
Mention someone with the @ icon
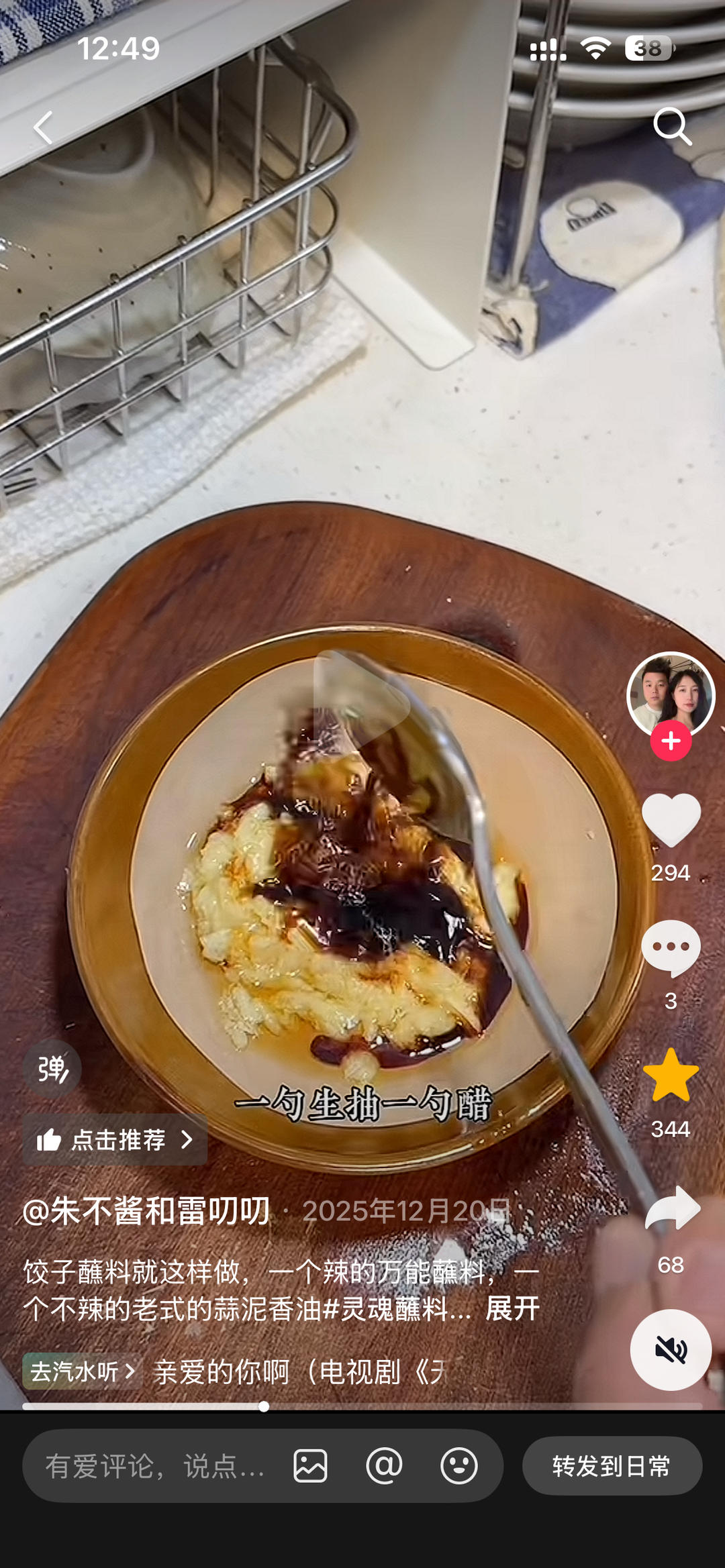pos(383,1466)
